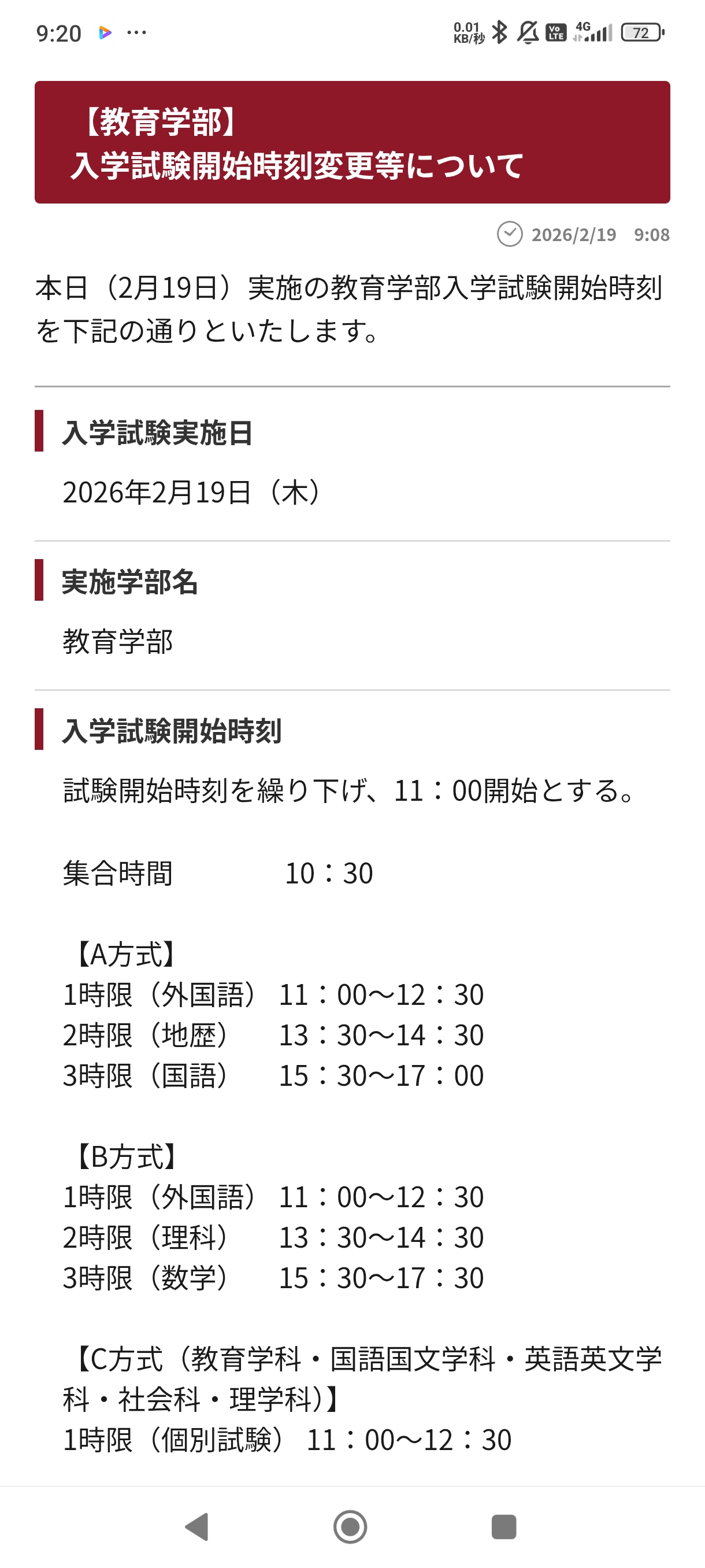Go to the home screen
This screenshot has width=705, height=1568.
[x=350, y=1526]
